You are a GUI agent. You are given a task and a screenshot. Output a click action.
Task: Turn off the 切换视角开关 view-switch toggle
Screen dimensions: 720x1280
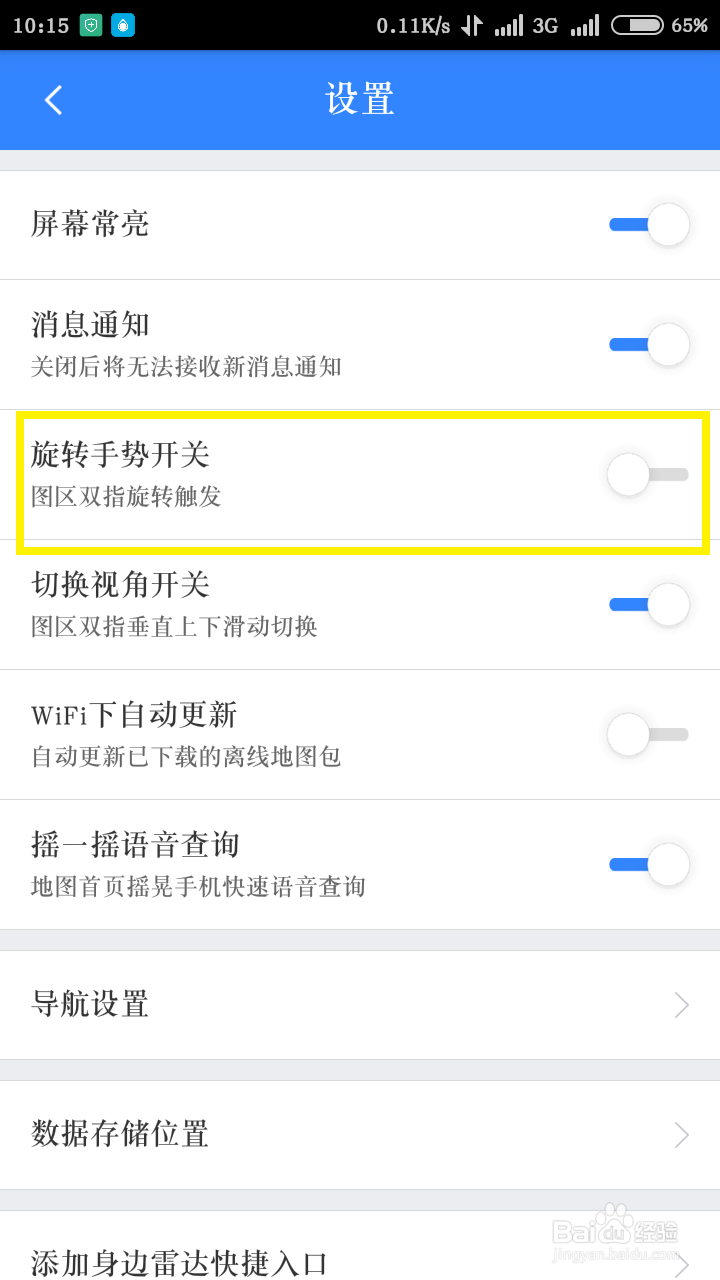648,605
